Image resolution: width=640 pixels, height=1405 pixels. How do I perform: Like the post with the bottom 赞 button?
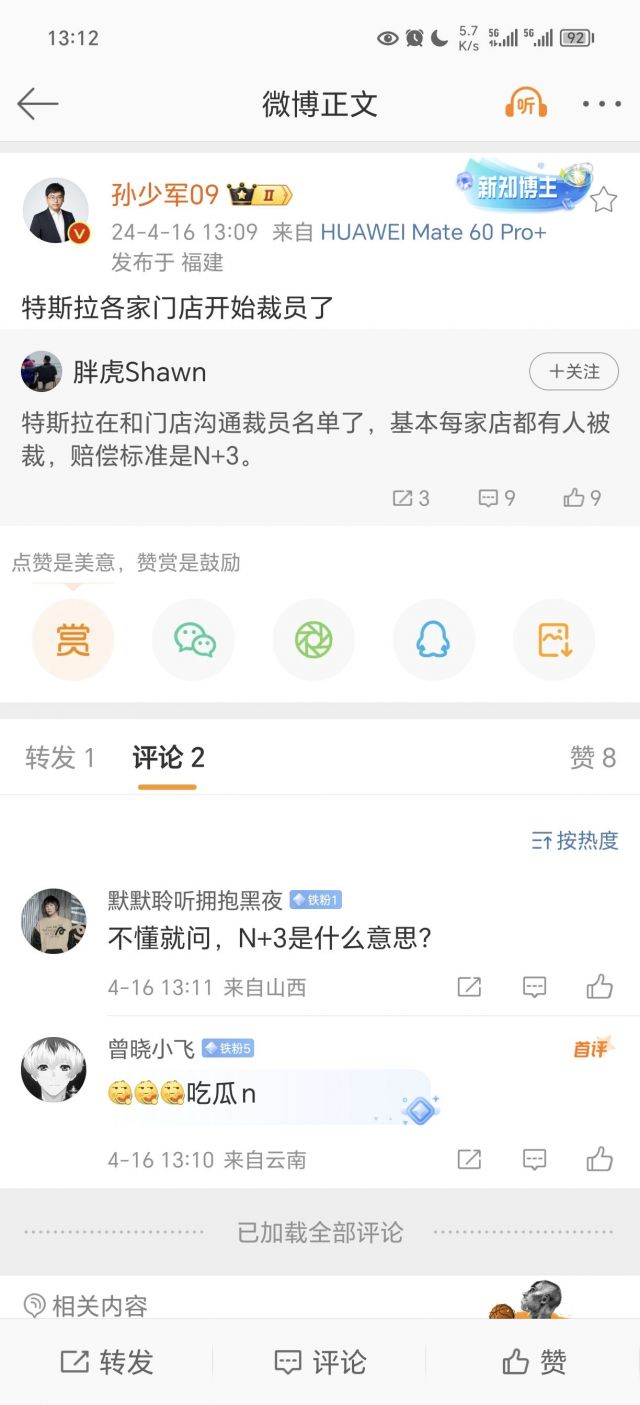click(534, 1361)
